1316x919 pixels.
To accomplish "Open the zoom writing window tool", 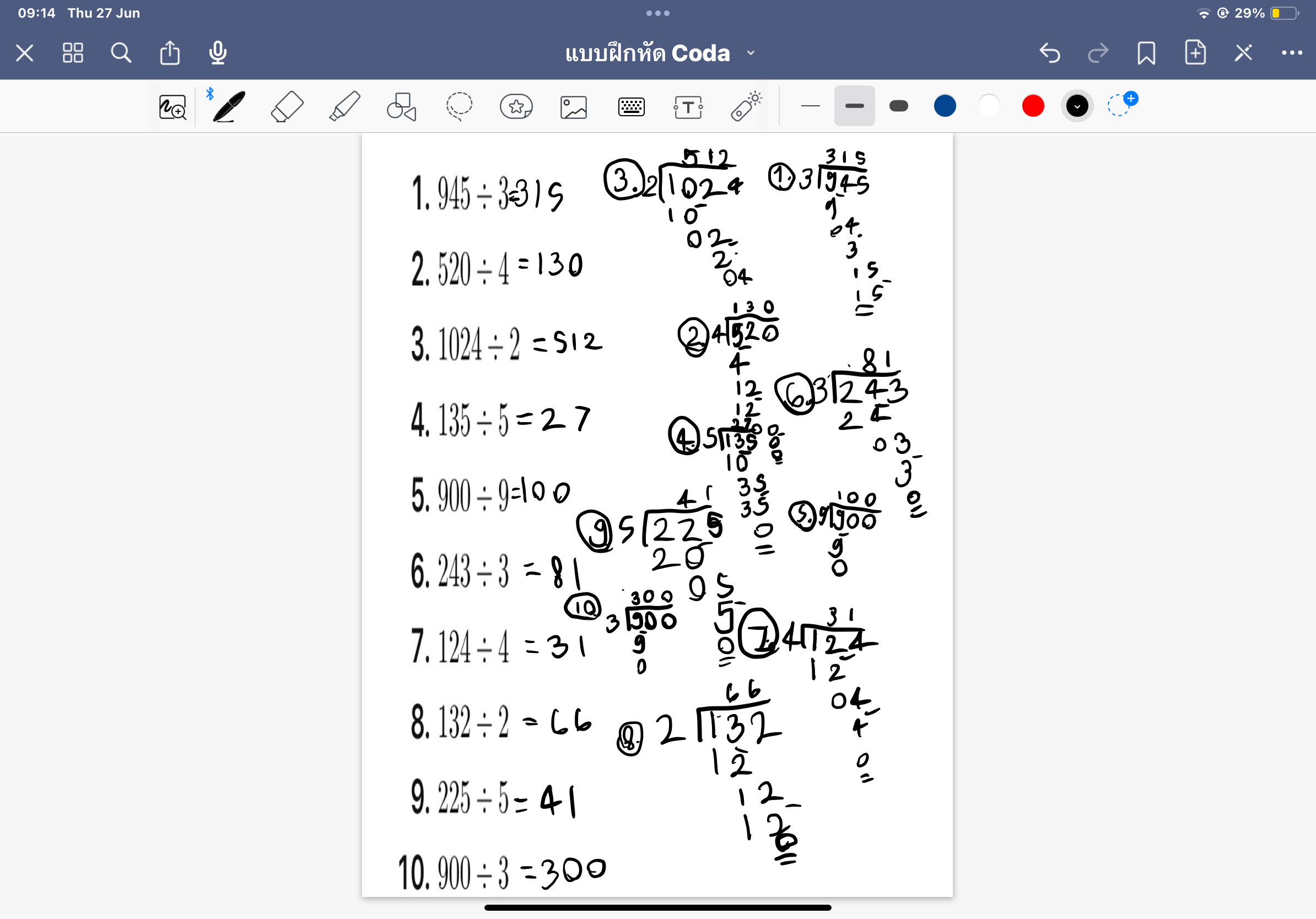I will pos(172,106).
